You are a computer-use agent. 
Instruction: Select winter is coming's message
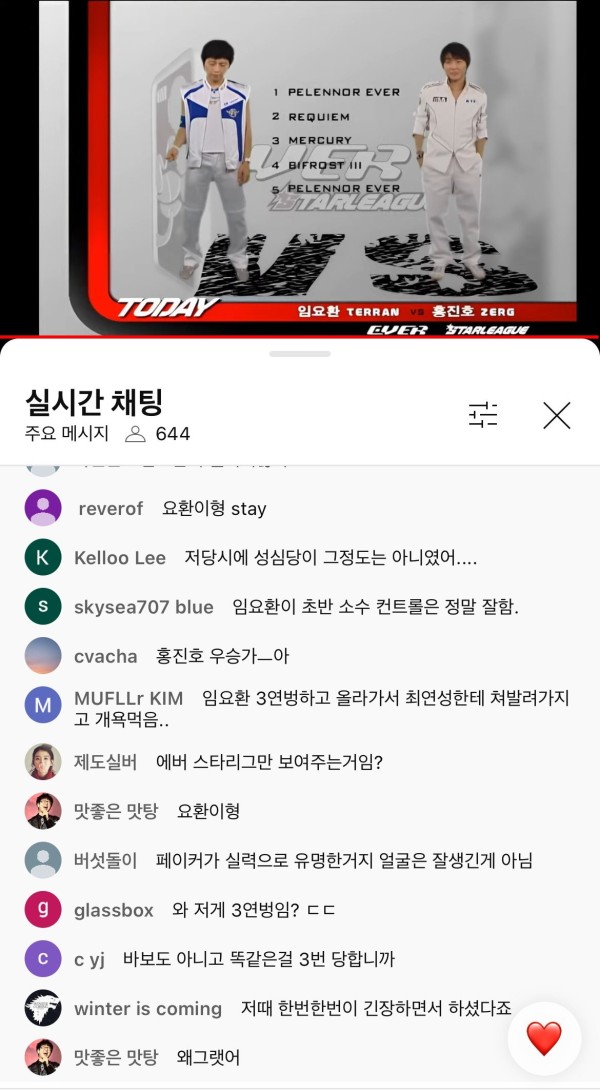[x=270, y=1008]
